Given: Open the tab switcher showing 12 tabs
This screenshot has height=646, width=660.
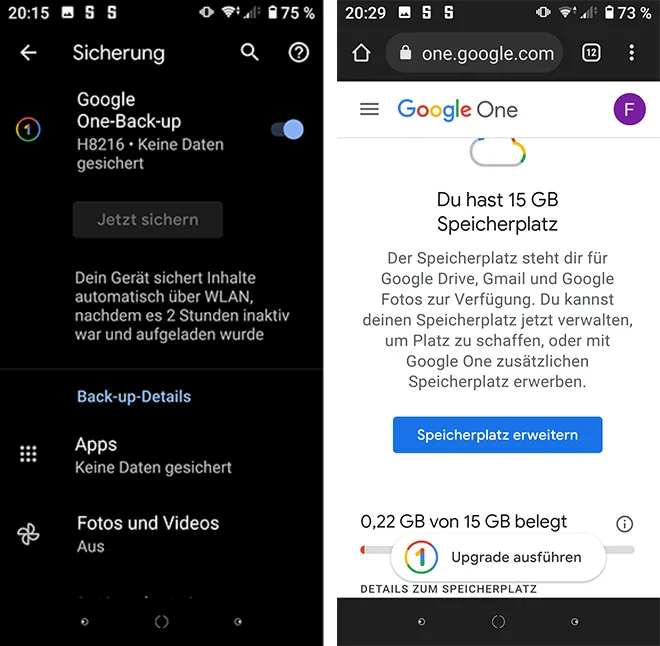Looking at the screenshot, I should tap(591, 53).
